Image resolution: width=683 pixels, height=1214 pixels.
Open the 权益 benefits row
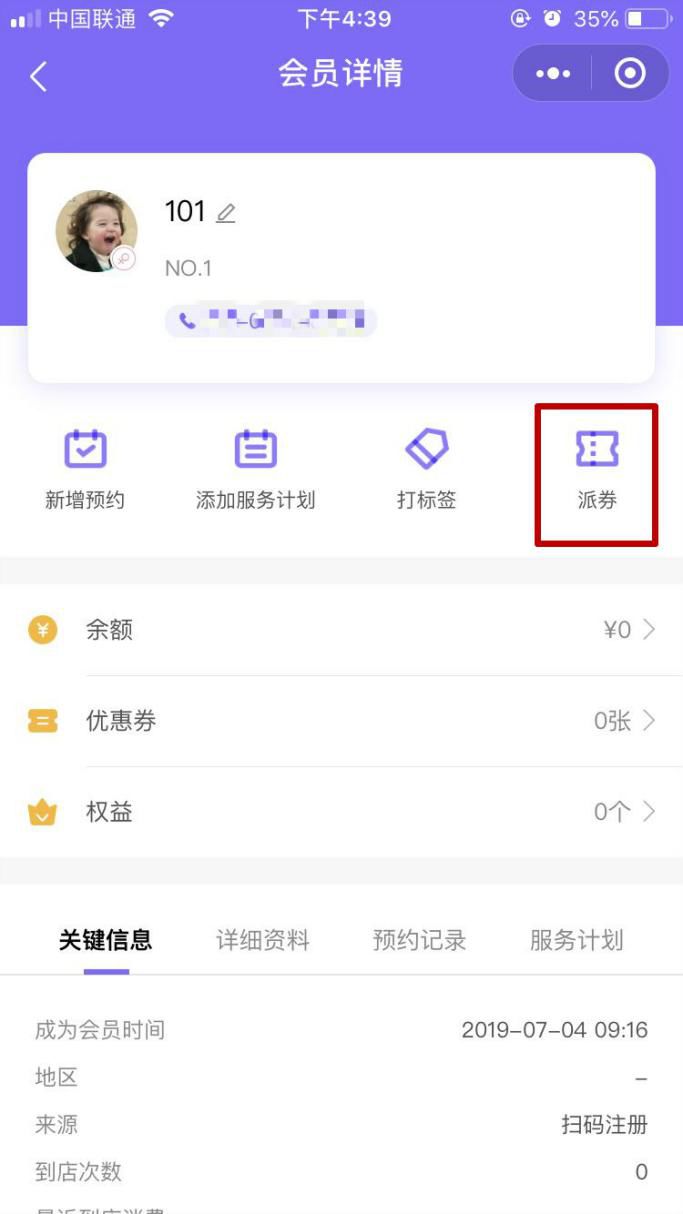[x=341, y=812]
